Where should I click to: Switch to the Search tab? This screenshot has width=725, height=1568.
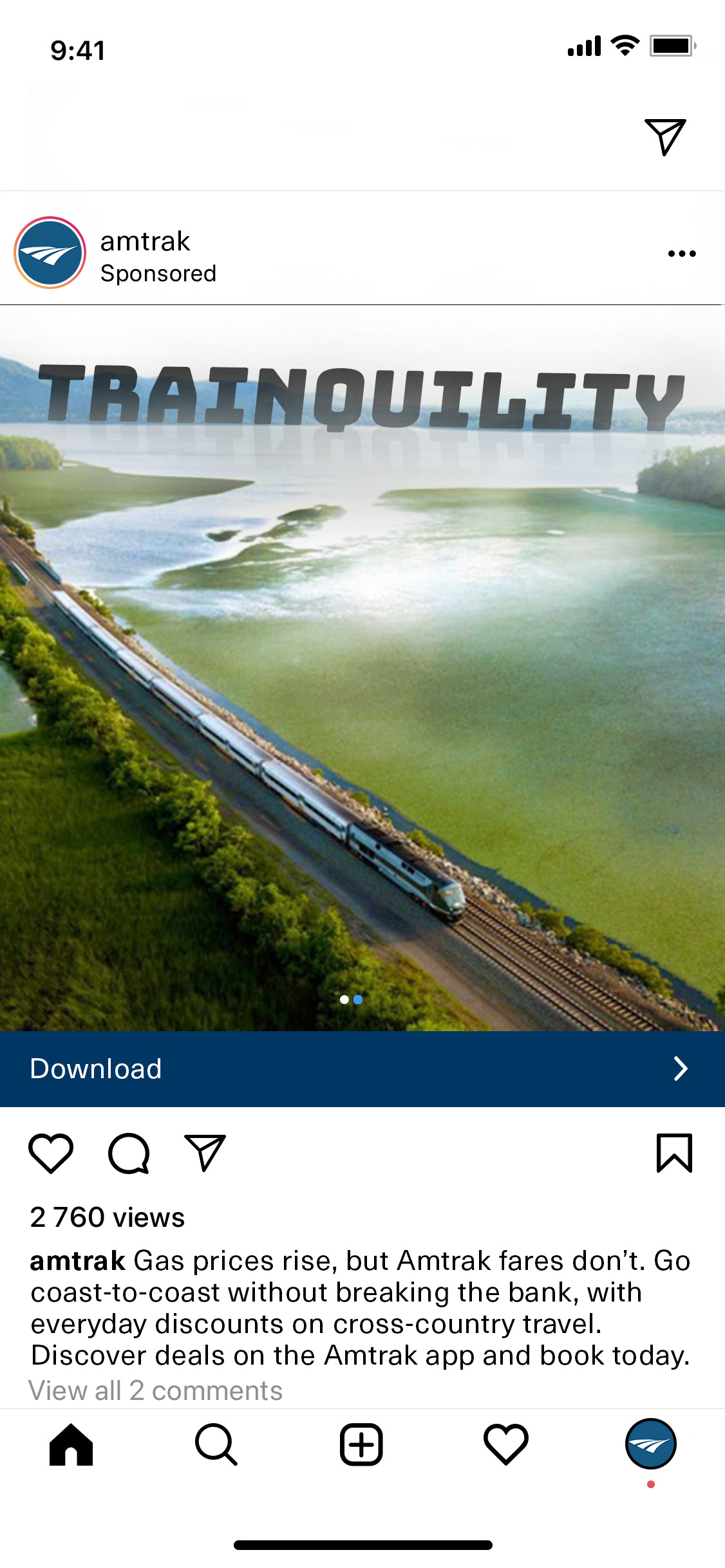pos(216,1444)
